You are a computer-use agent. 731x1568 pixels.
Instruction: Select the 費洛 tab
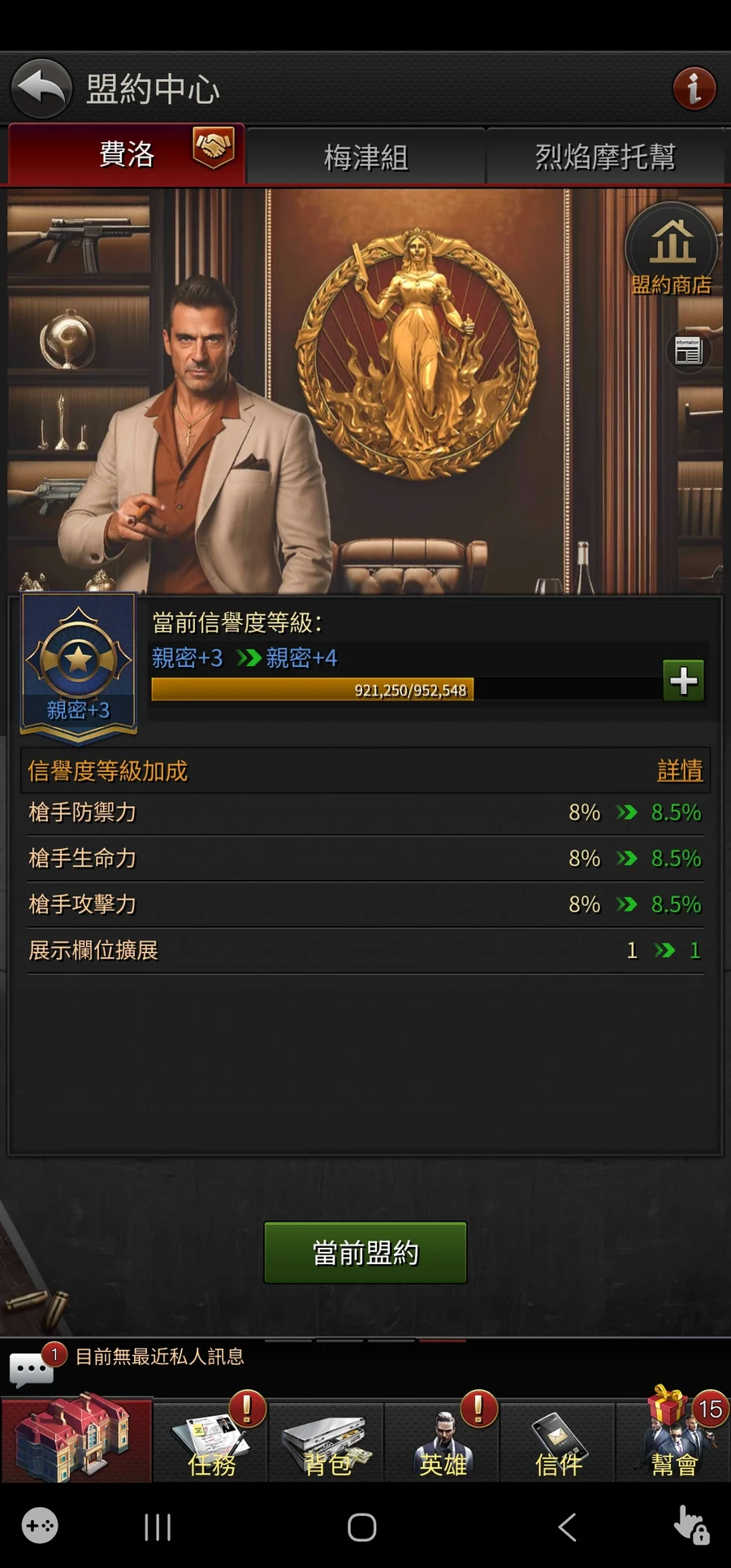coord(127,154)
